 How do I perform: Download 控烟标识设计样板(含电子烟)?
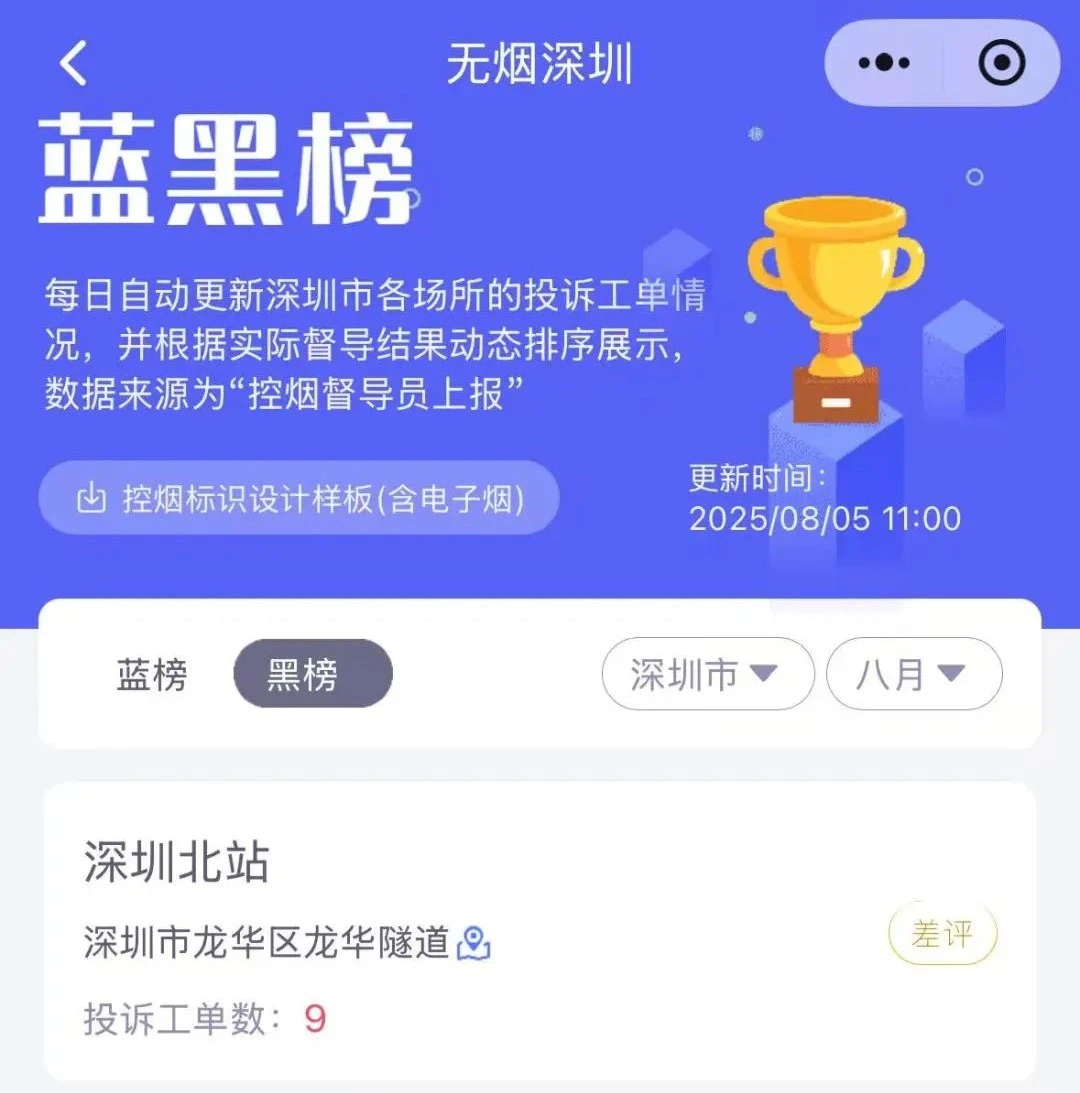tap(298, 498)
